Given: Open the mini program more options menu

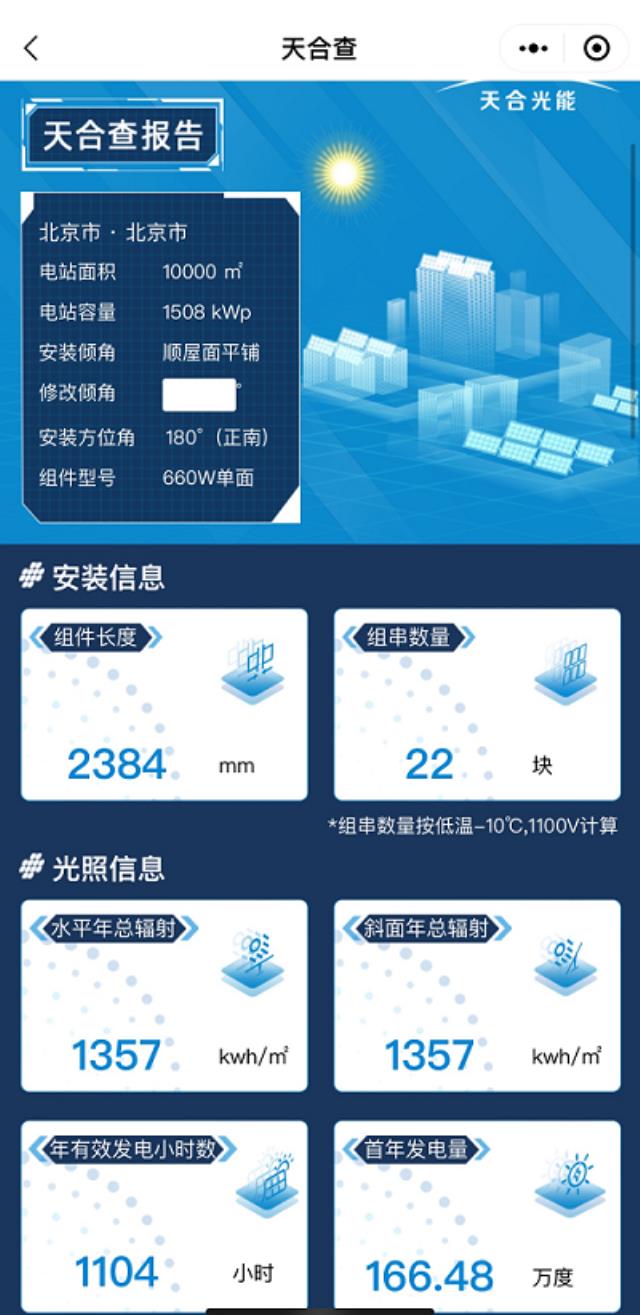Looking at the screenshot, I should click(x=533, y=48).
